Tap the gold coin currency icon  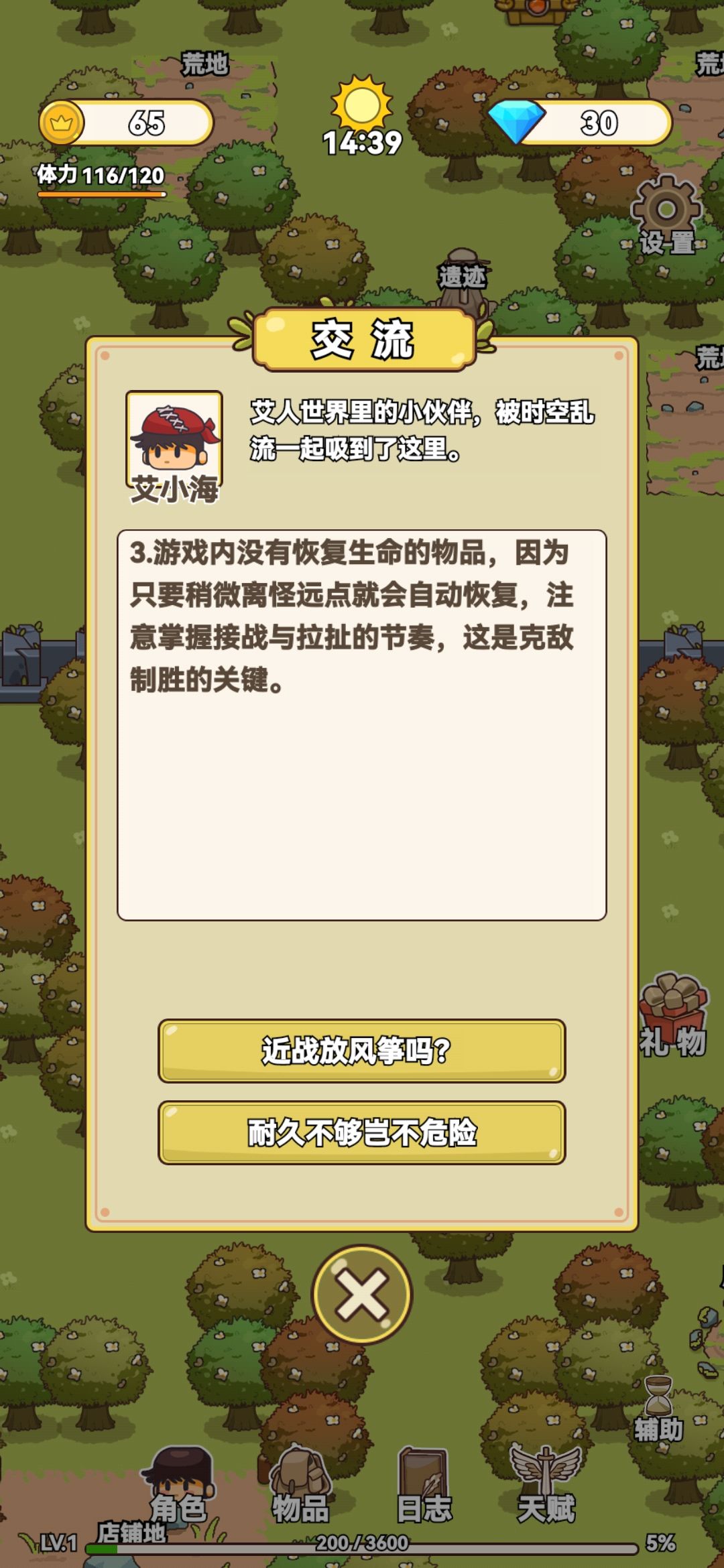click(x=62, y=123)
